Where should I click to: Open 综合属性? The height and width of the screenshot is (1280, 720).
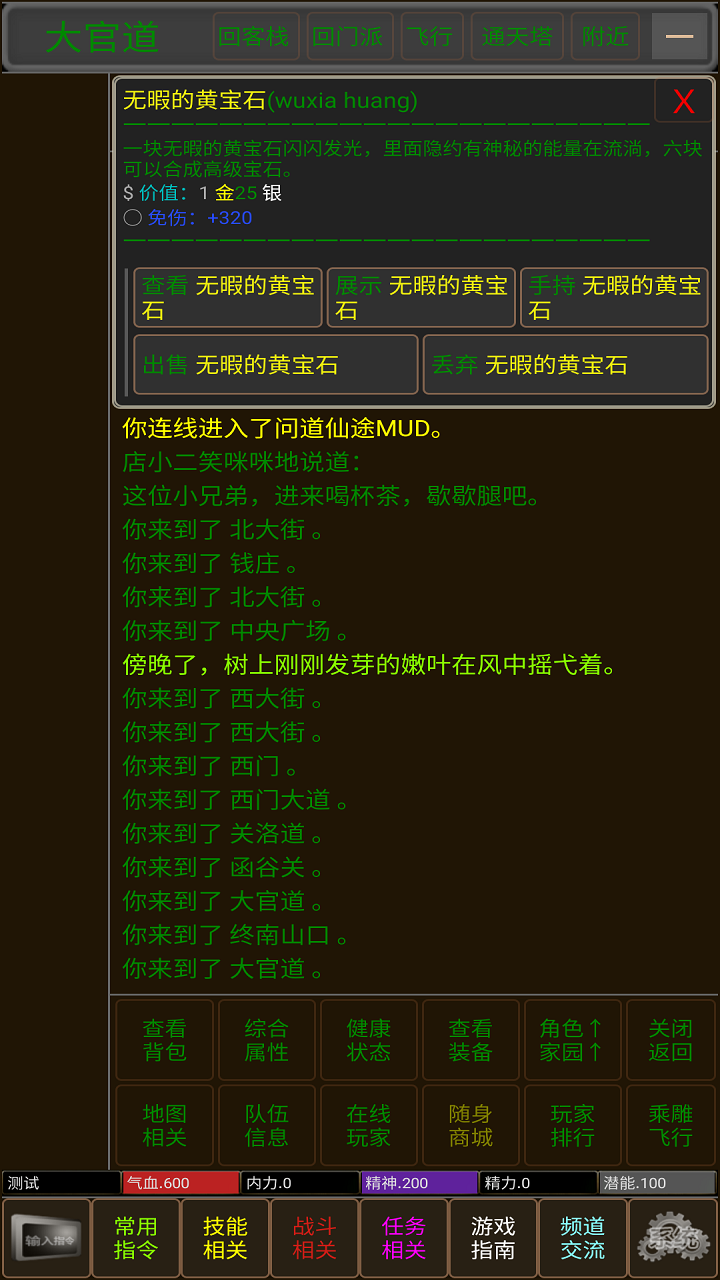(x=267, y=1040)
